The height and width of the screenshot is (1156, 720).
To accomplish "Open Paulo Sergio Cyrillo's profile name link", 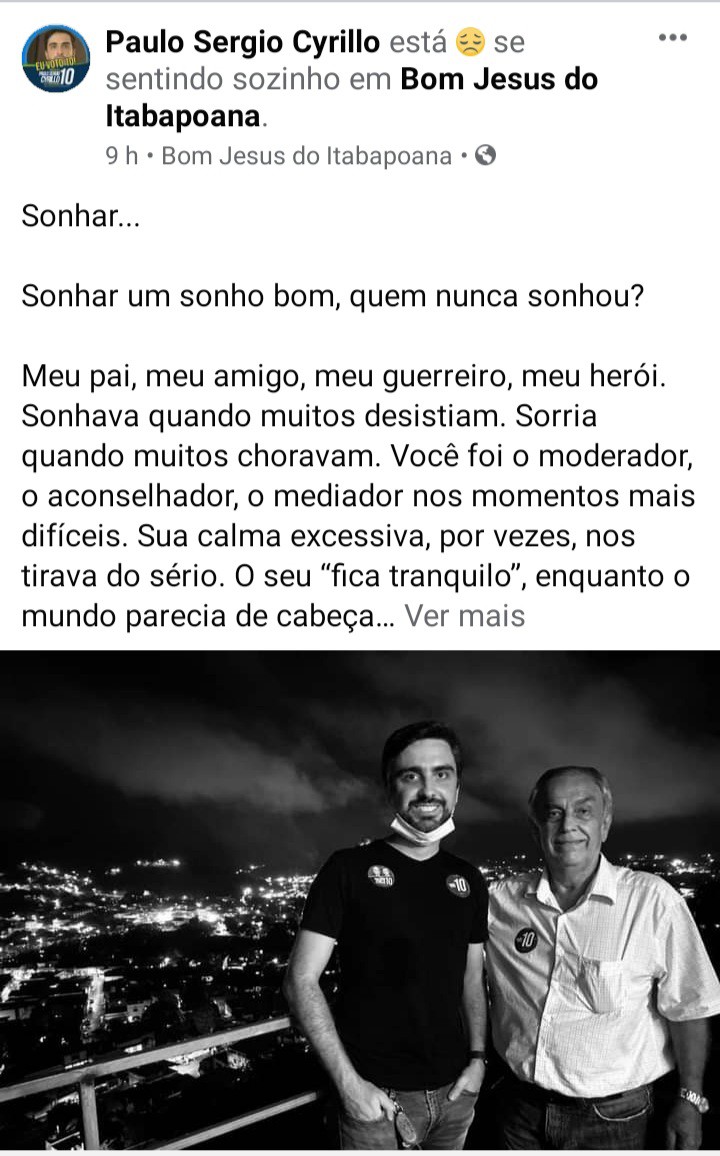I will coord(243,42).
